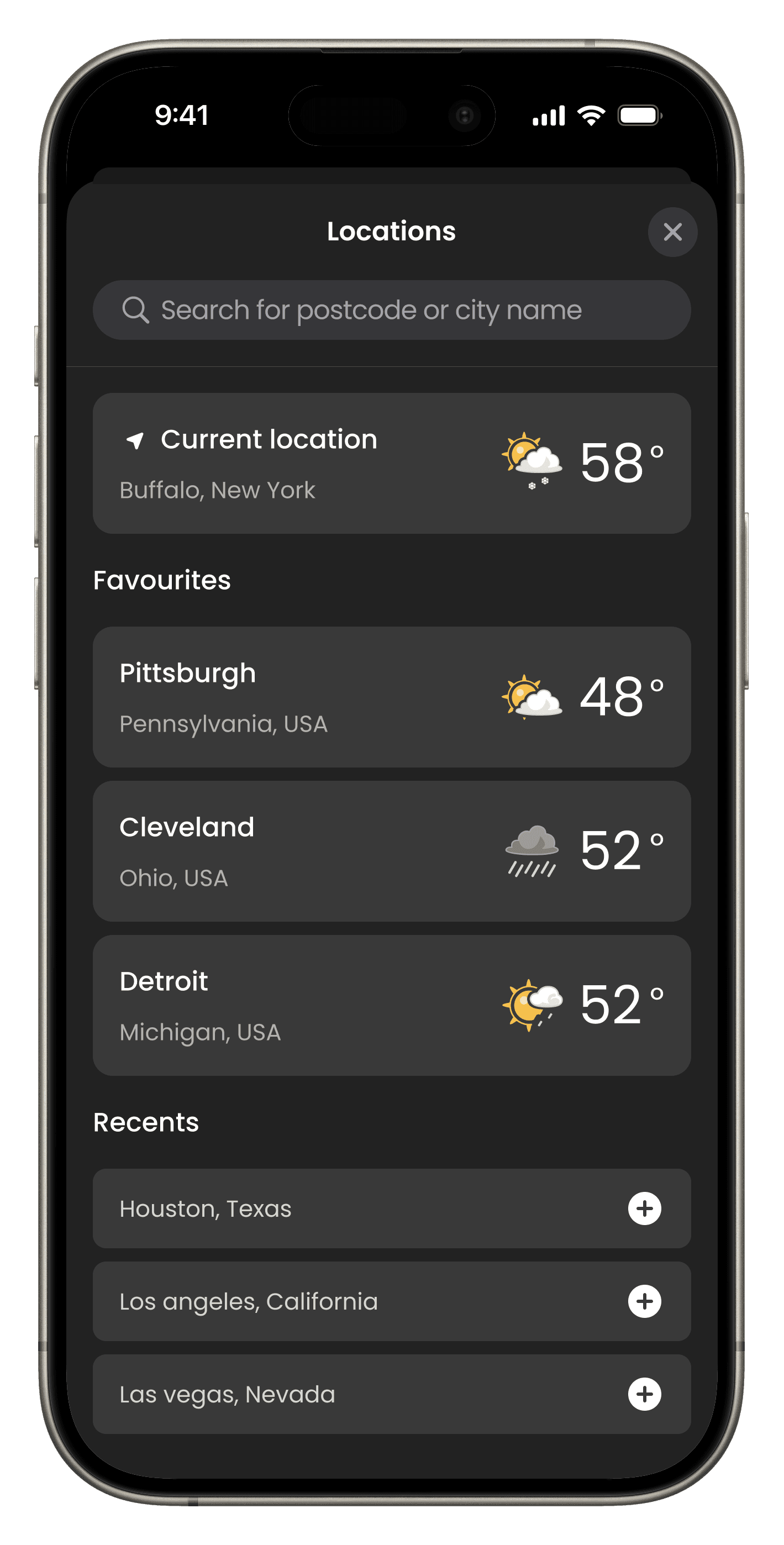
Task: Close the Locations sheet
Action: (672, 232)
